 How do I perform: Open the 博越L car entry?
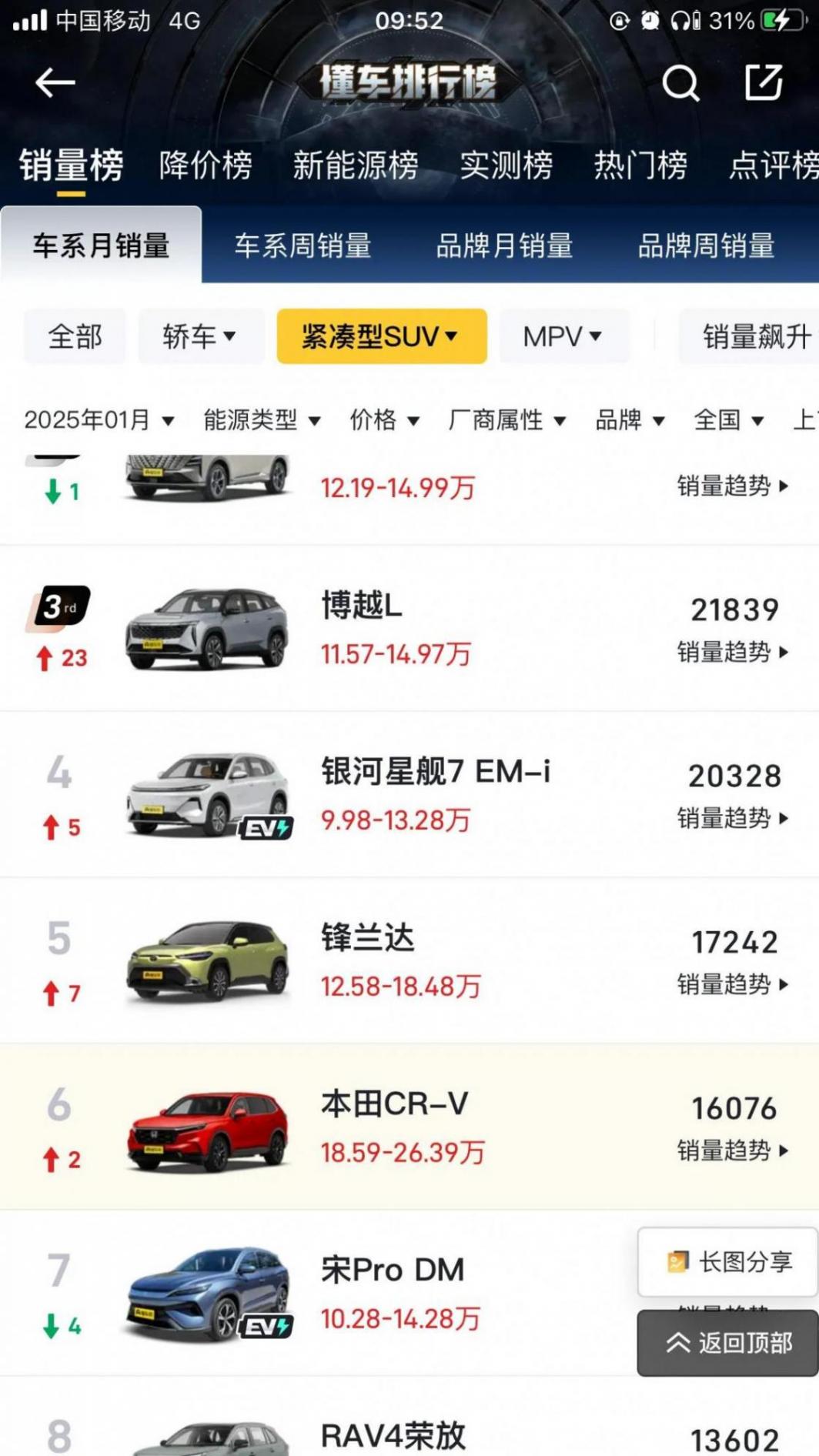(x=362, y=606)
